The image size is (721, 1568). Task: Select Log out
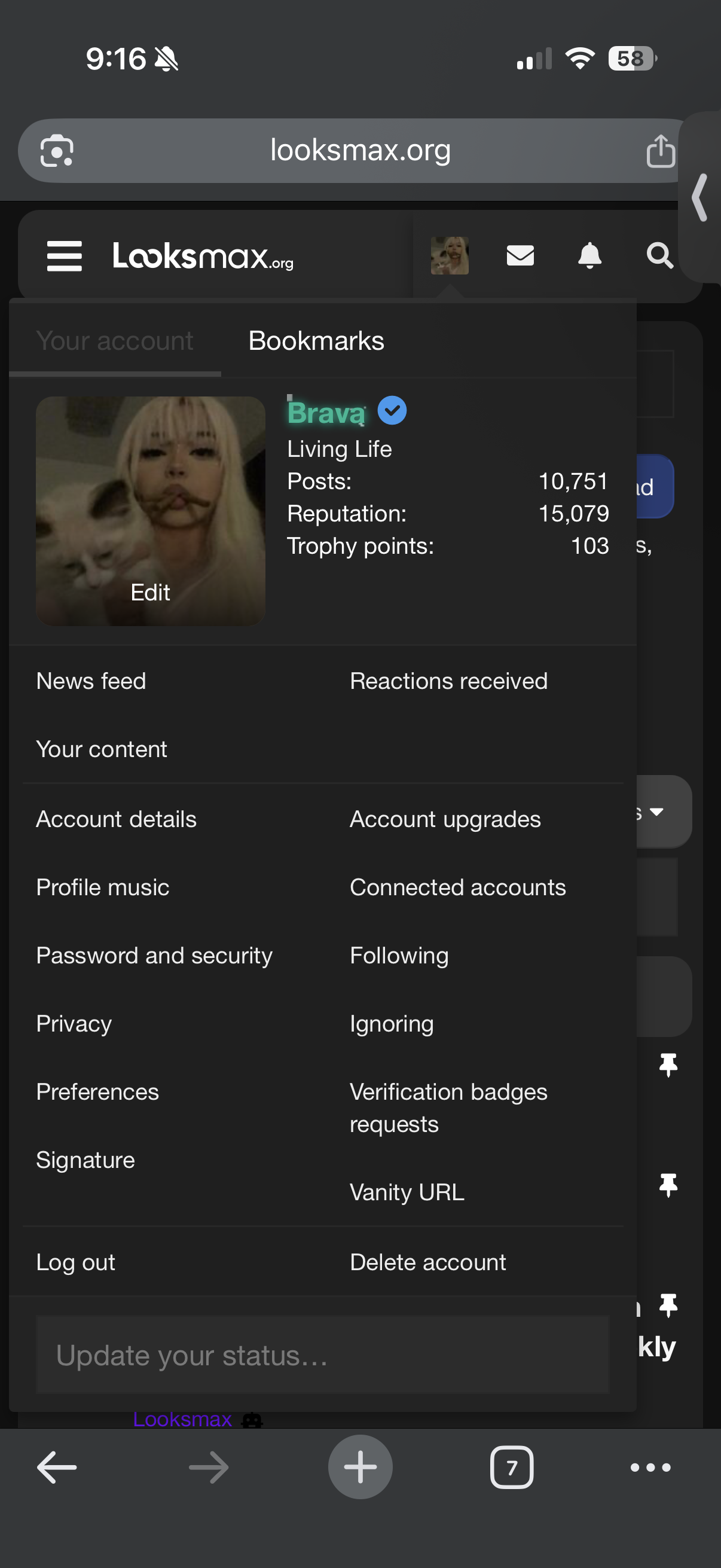[75, 1262]
